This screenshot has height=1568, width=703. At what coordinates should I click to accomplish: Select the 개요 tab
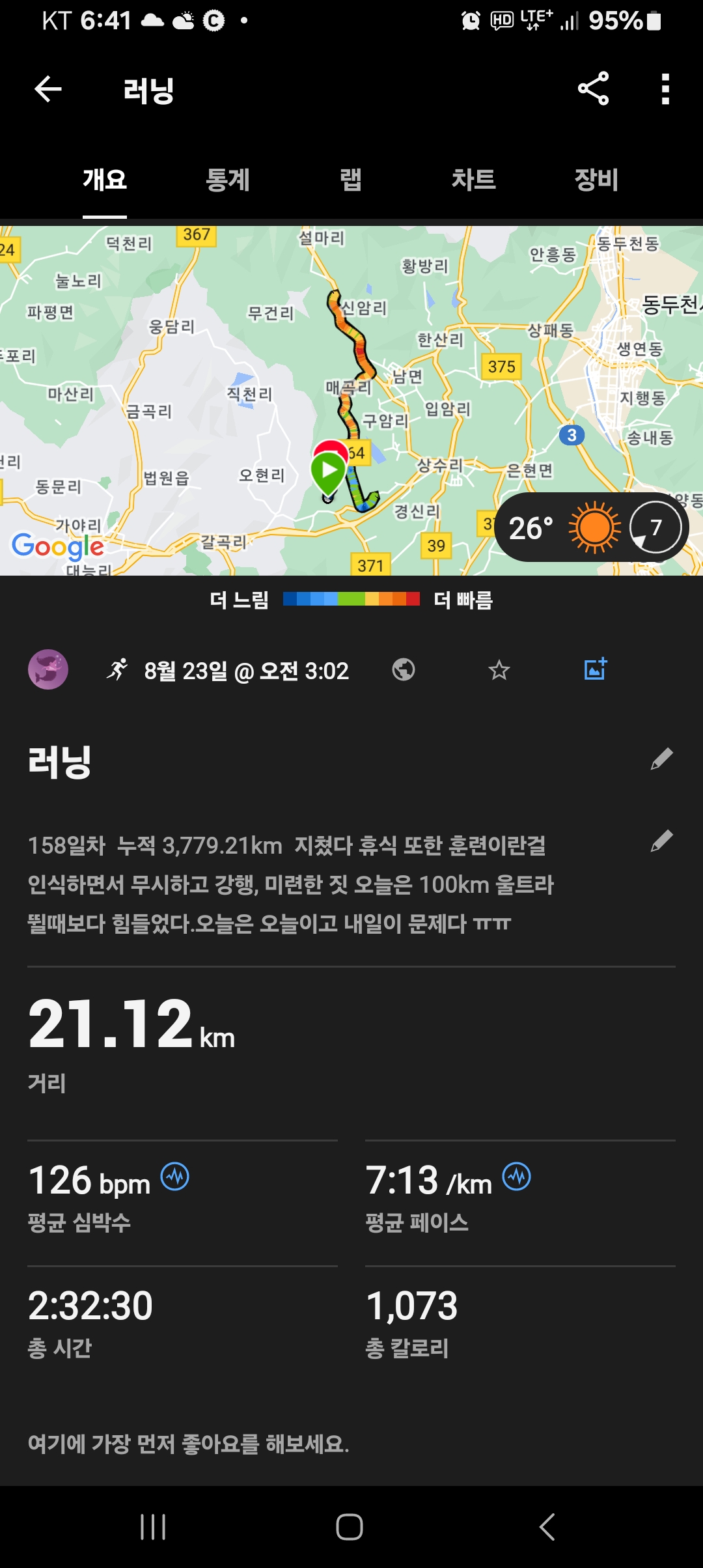pos(105,180)
